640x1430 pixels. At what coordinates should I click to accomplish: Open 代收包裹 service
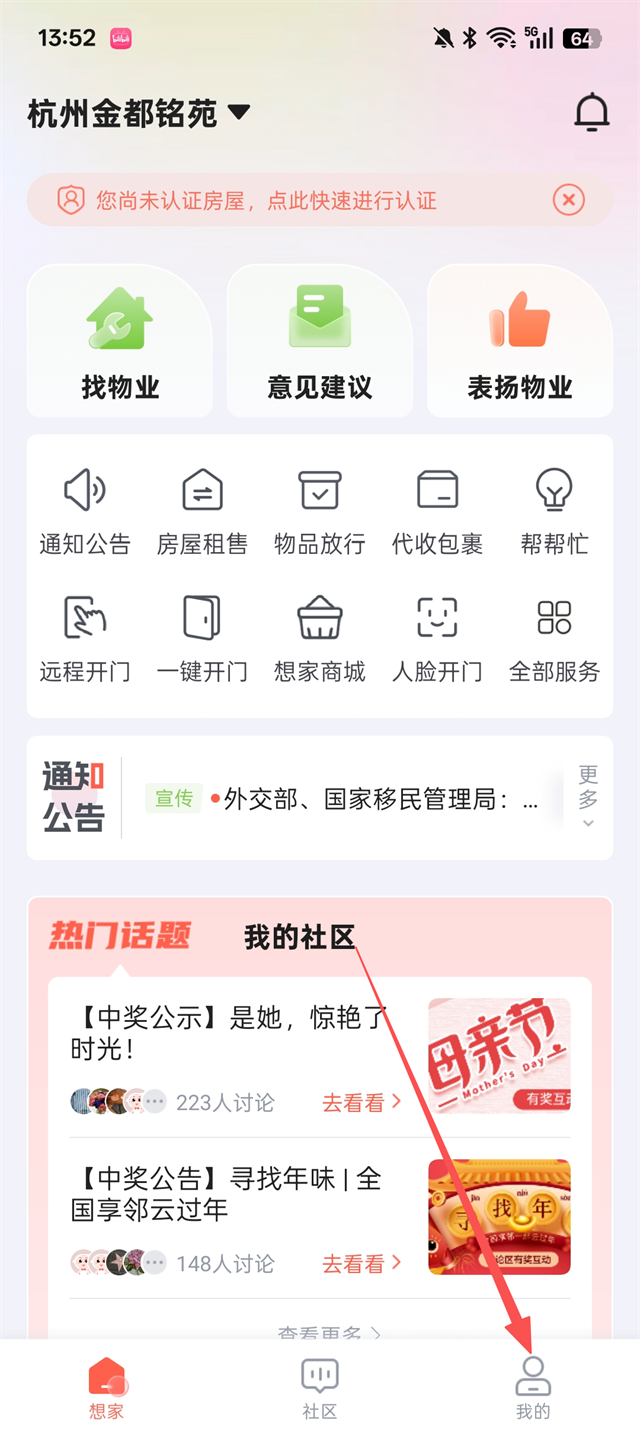[x=437, y=512]
